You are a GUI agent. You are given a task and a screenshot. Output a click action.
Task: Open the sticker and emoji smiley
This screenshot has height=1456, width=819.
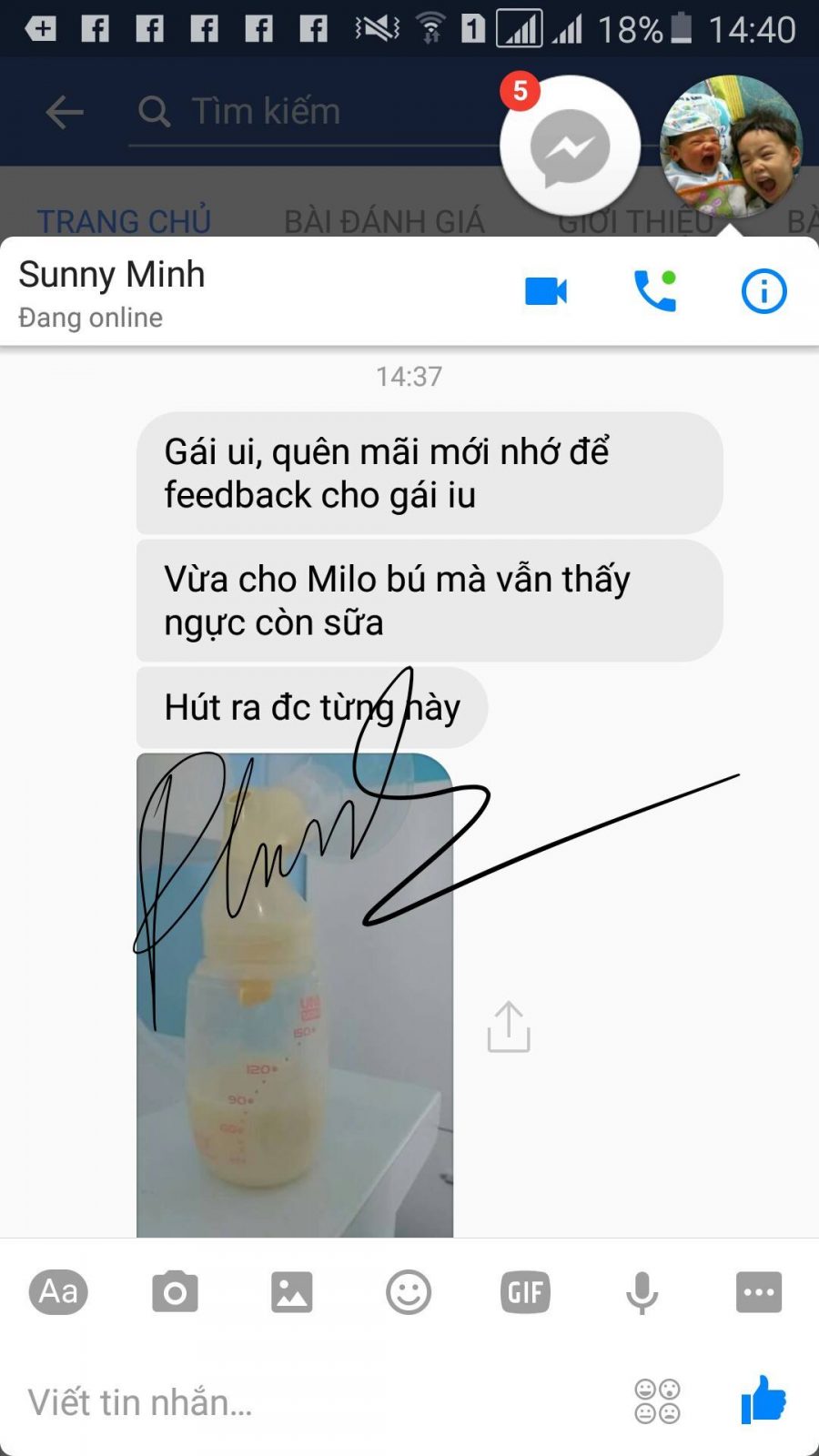[409, 1292]
